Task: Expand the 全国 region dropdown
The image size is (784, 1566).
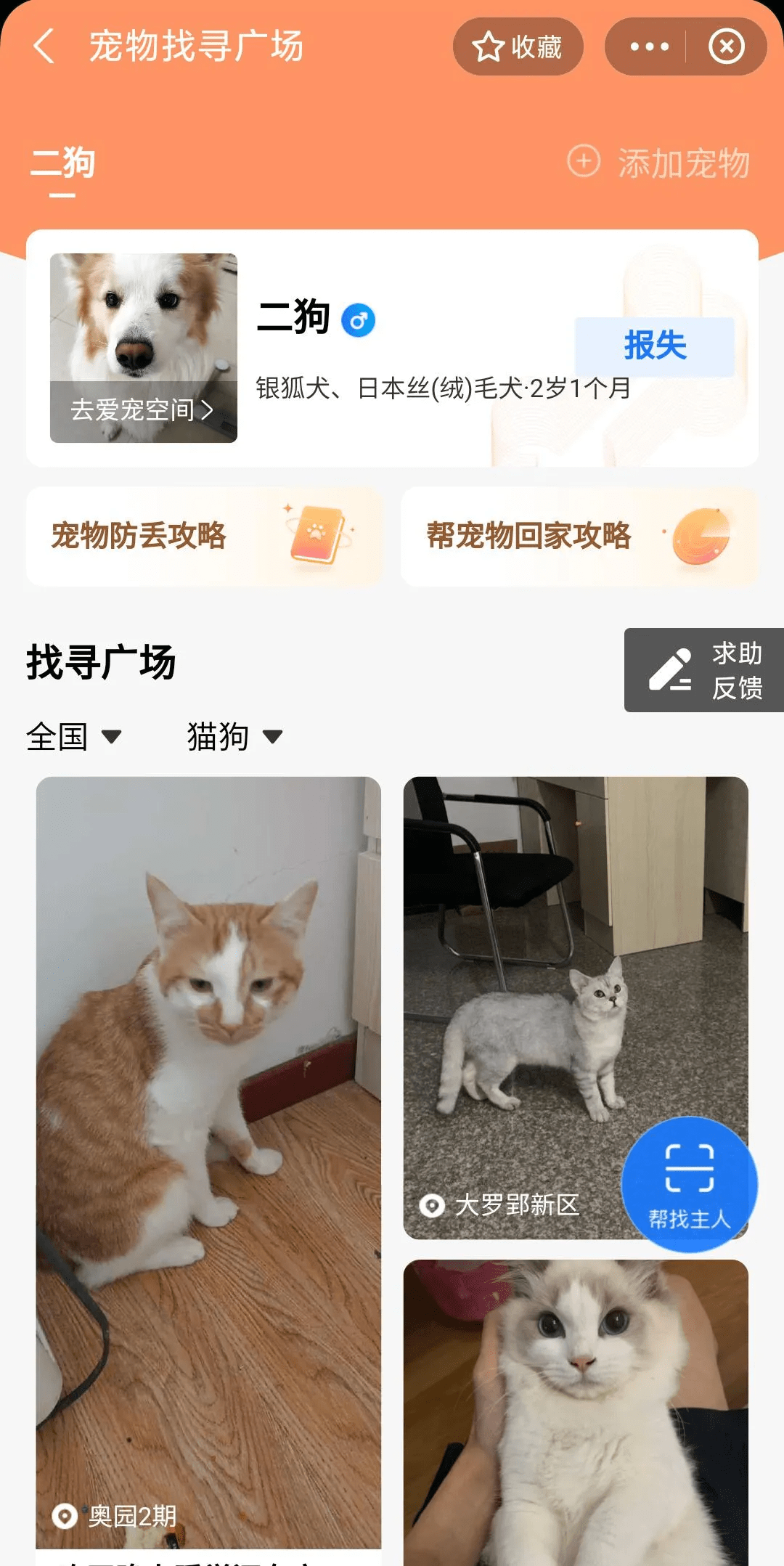Action: tap(73, 737)
